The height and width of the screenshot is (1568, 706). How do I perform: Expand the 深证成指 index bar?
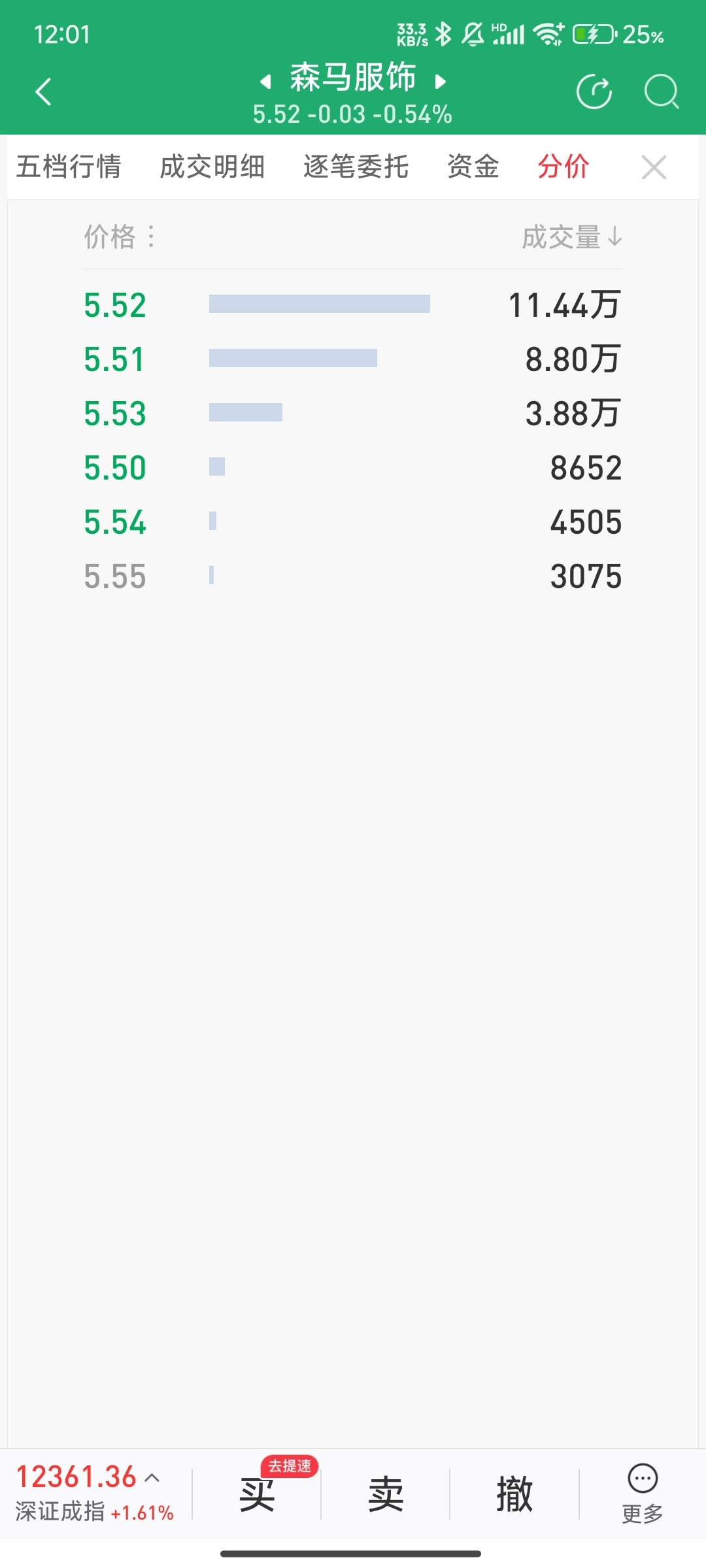coord(95,1494)
